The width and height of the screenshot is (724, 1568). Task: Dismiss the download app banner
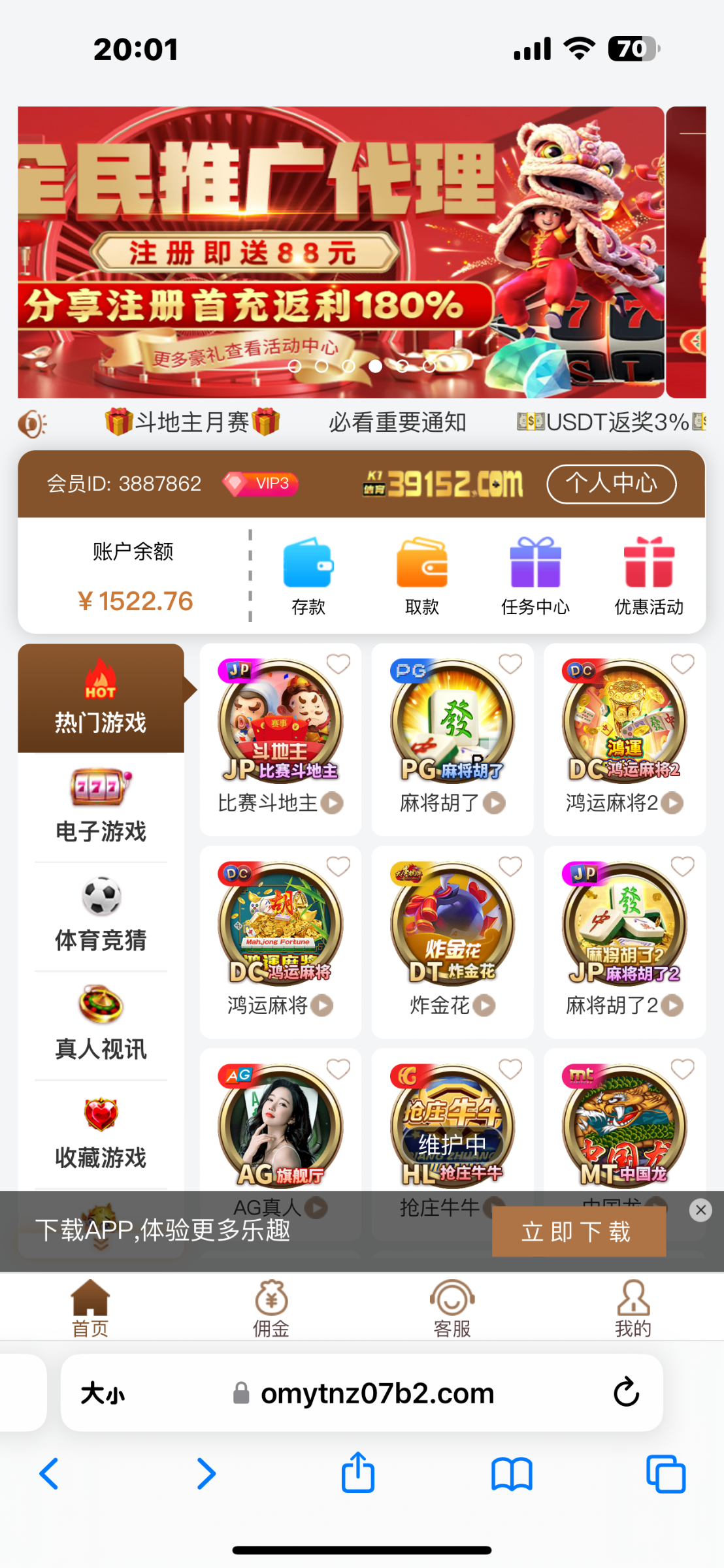[x=700, y=1210]
